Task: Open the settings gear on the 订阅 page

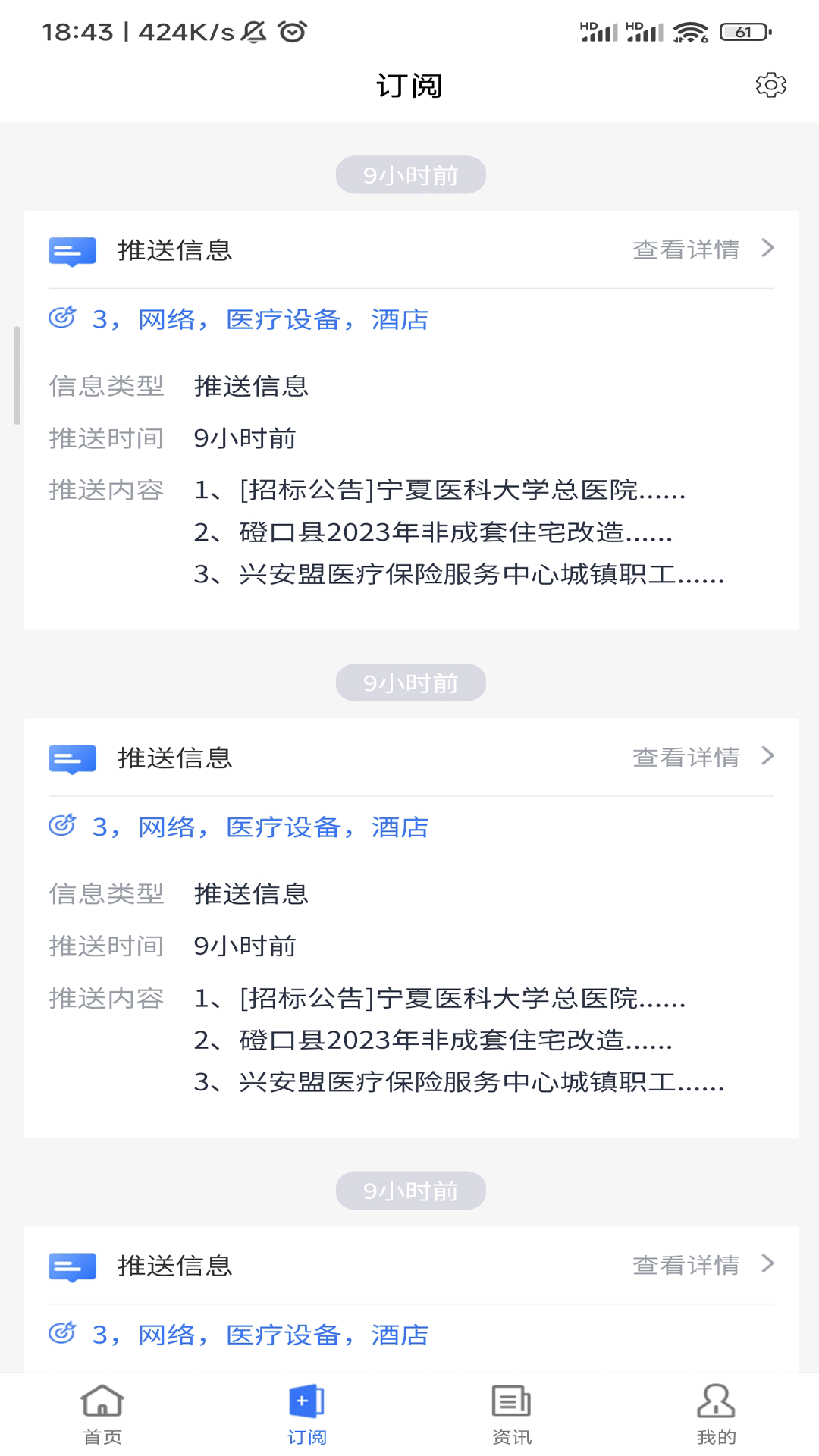Action: (771, 85)
